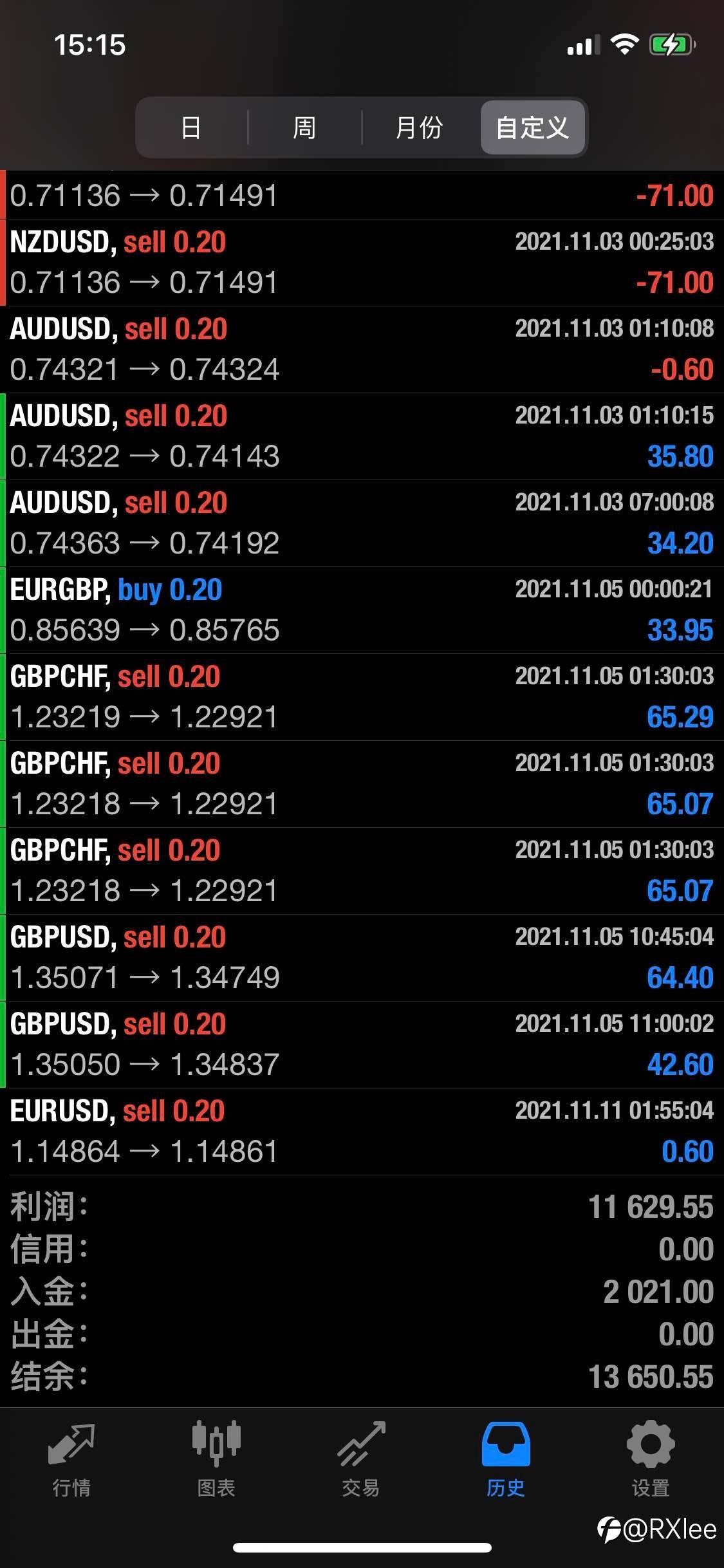The height and width of the screenshot is (1568, 724).
Task: Switch to the 月份 filter
Action: 419,127
